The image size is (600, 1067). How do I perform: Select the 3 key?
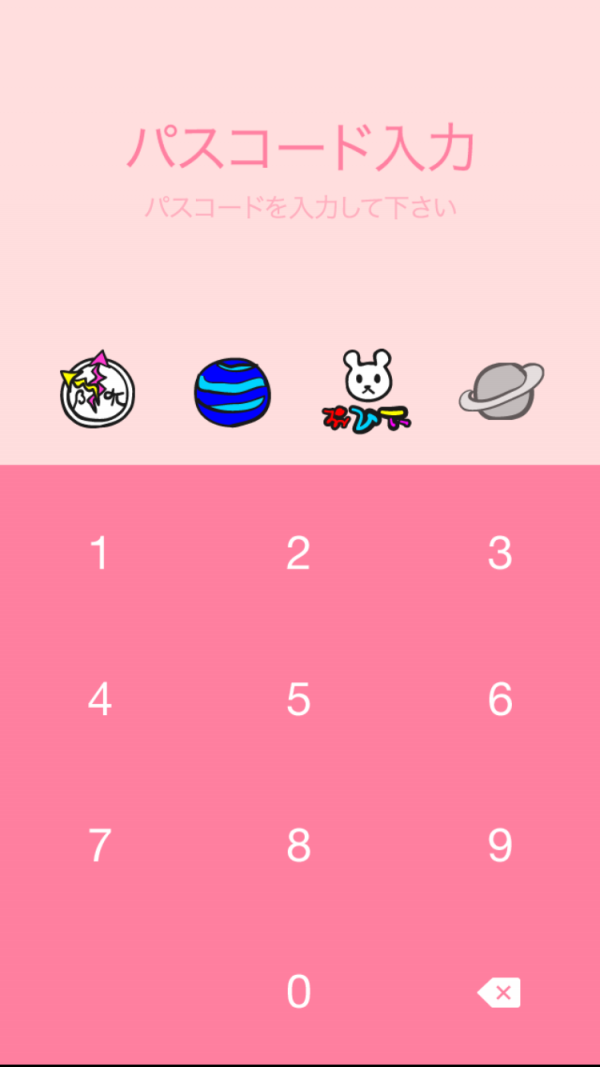499,553
